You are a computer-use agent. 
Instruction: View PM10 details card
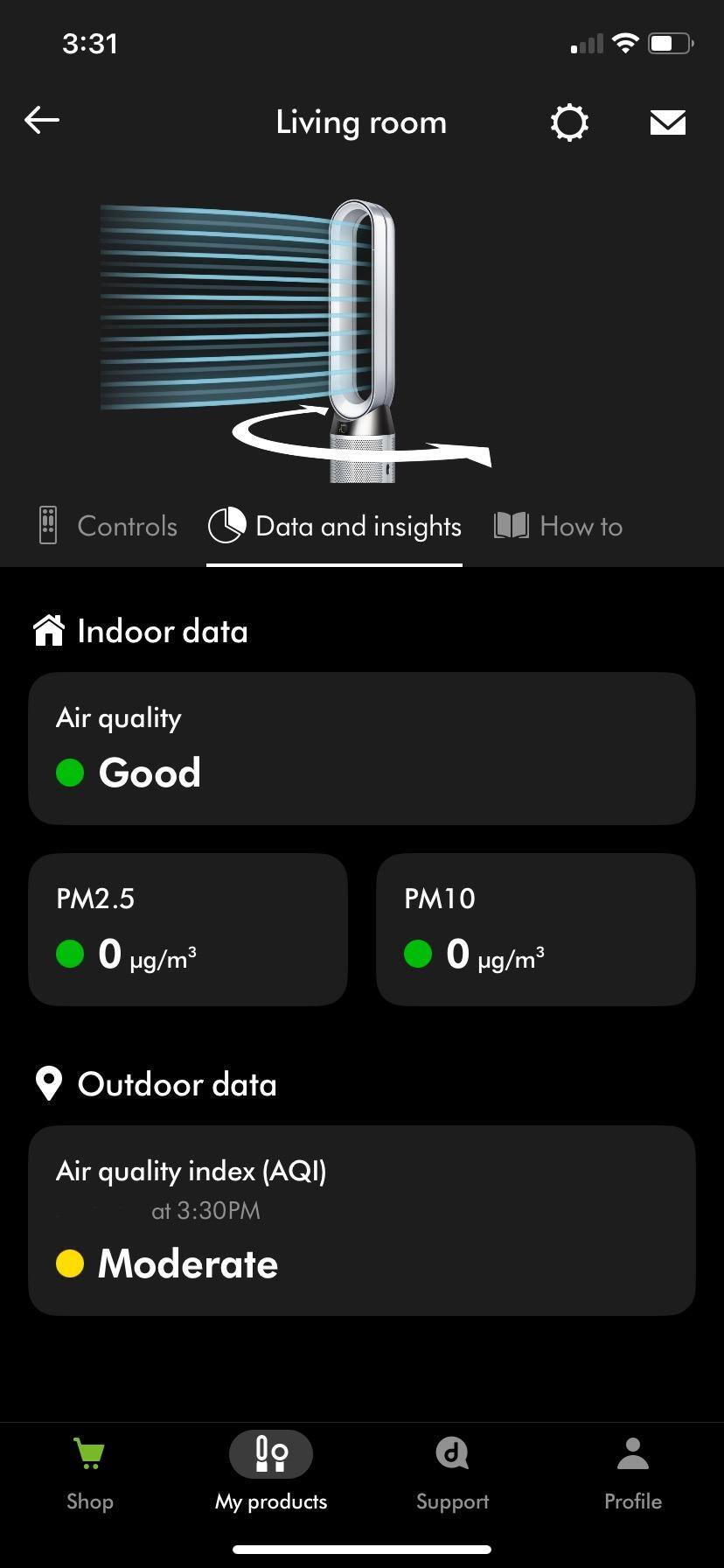(x=536, y=929)
